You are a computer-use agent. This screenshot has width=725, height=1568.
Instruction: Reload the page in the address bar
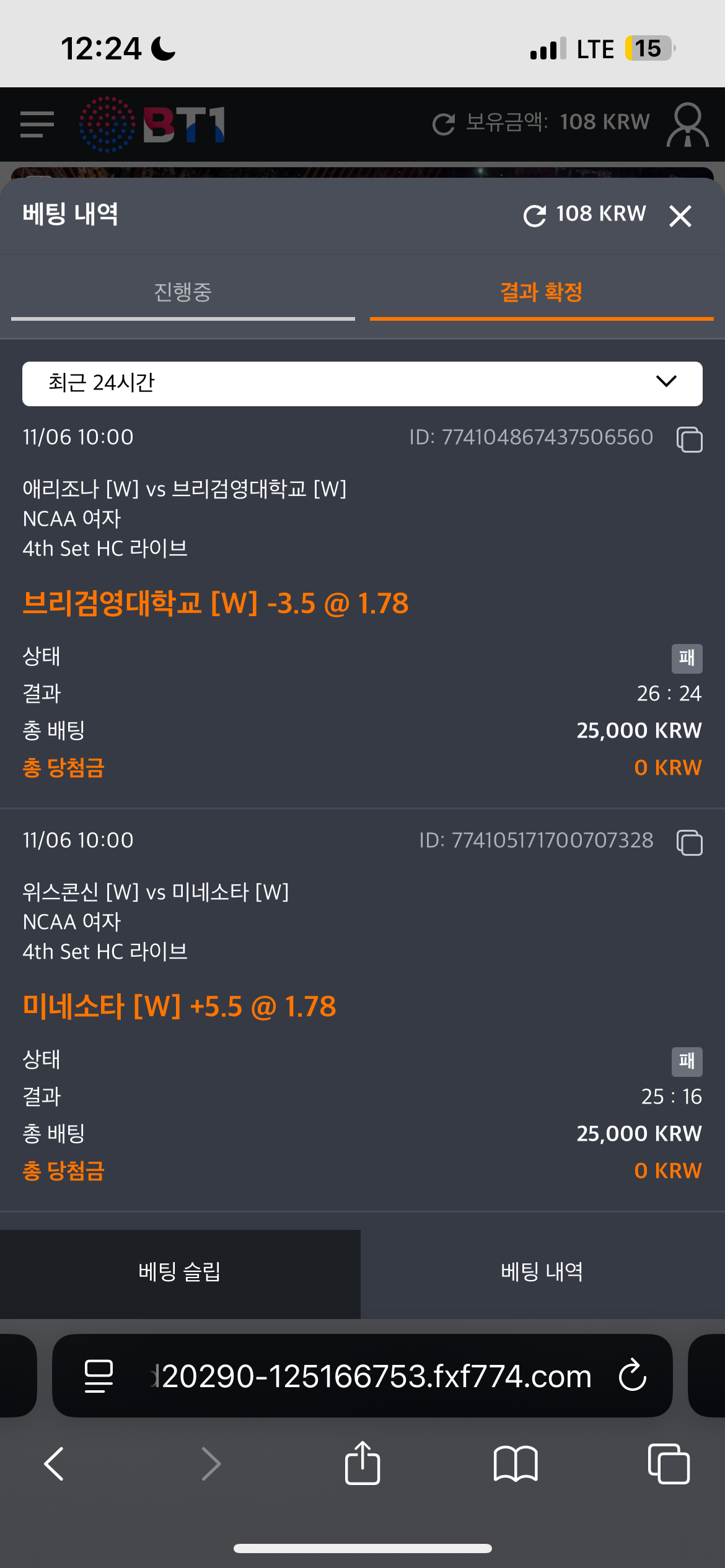(632, 1375)
